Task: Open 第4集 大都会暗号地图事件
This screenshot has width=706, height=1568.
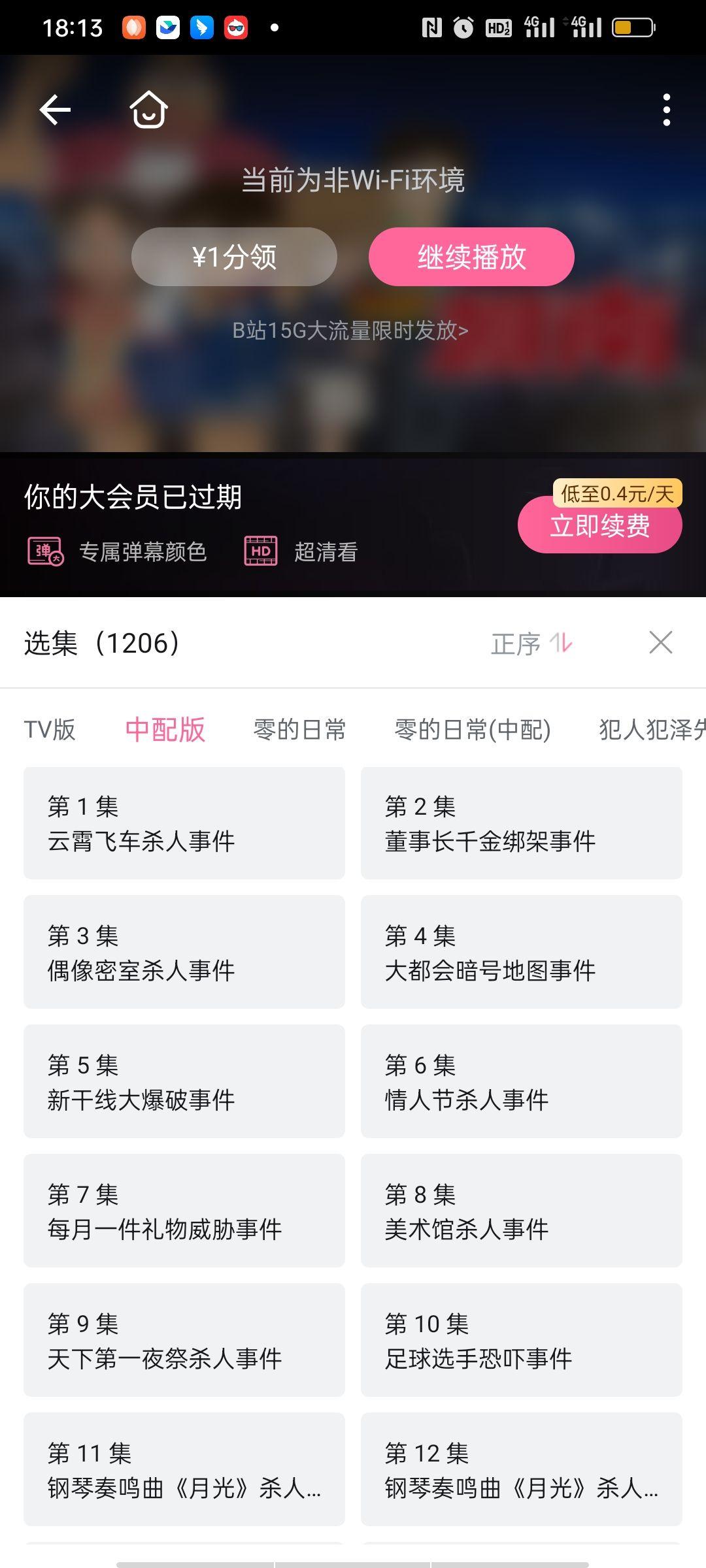Action: point(521,952)
